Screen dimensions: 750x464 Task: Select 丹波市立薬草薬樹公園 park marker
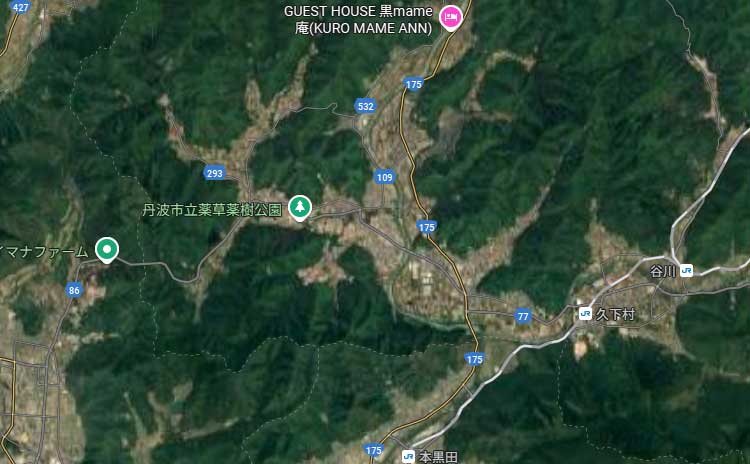298,207
